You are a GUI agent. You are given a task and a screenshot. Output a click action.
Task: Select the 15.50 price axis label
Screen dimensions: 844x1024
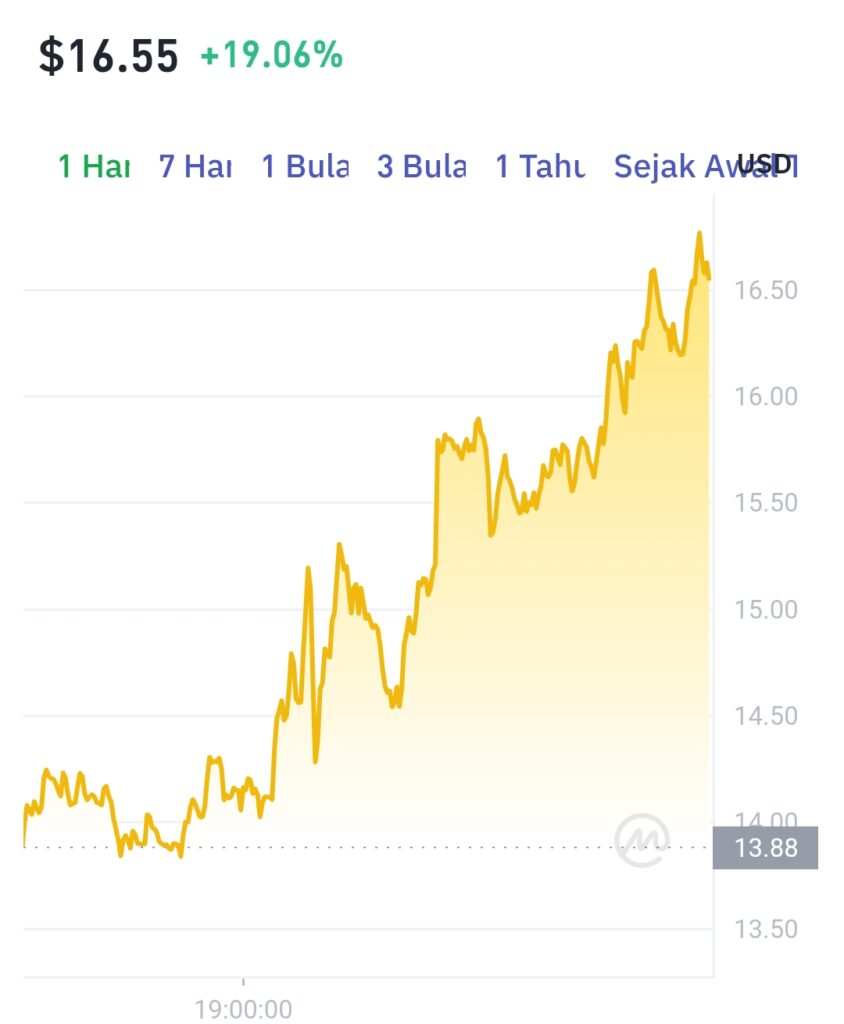tap(764, 503)
